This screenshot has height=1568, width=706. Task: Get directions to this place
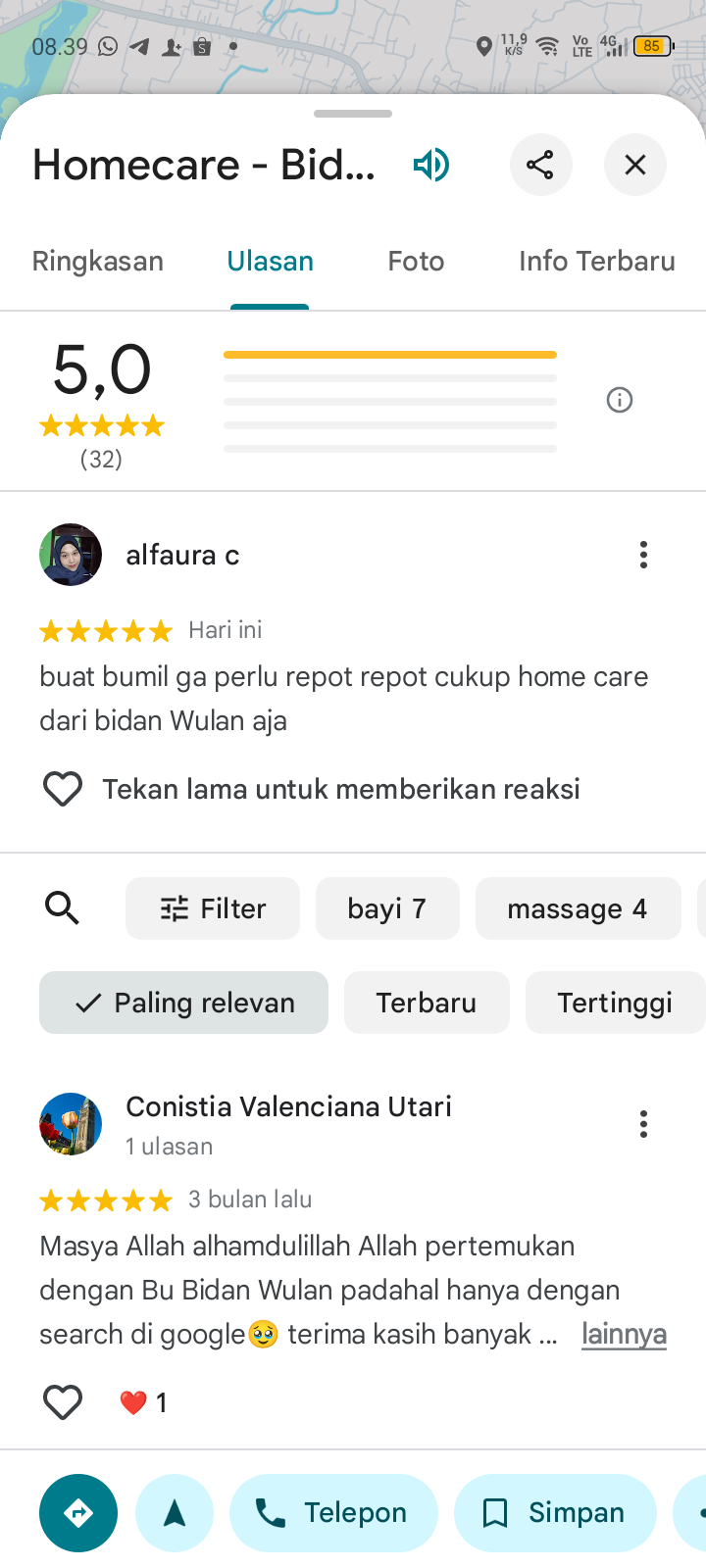[x=78, y=1513]
